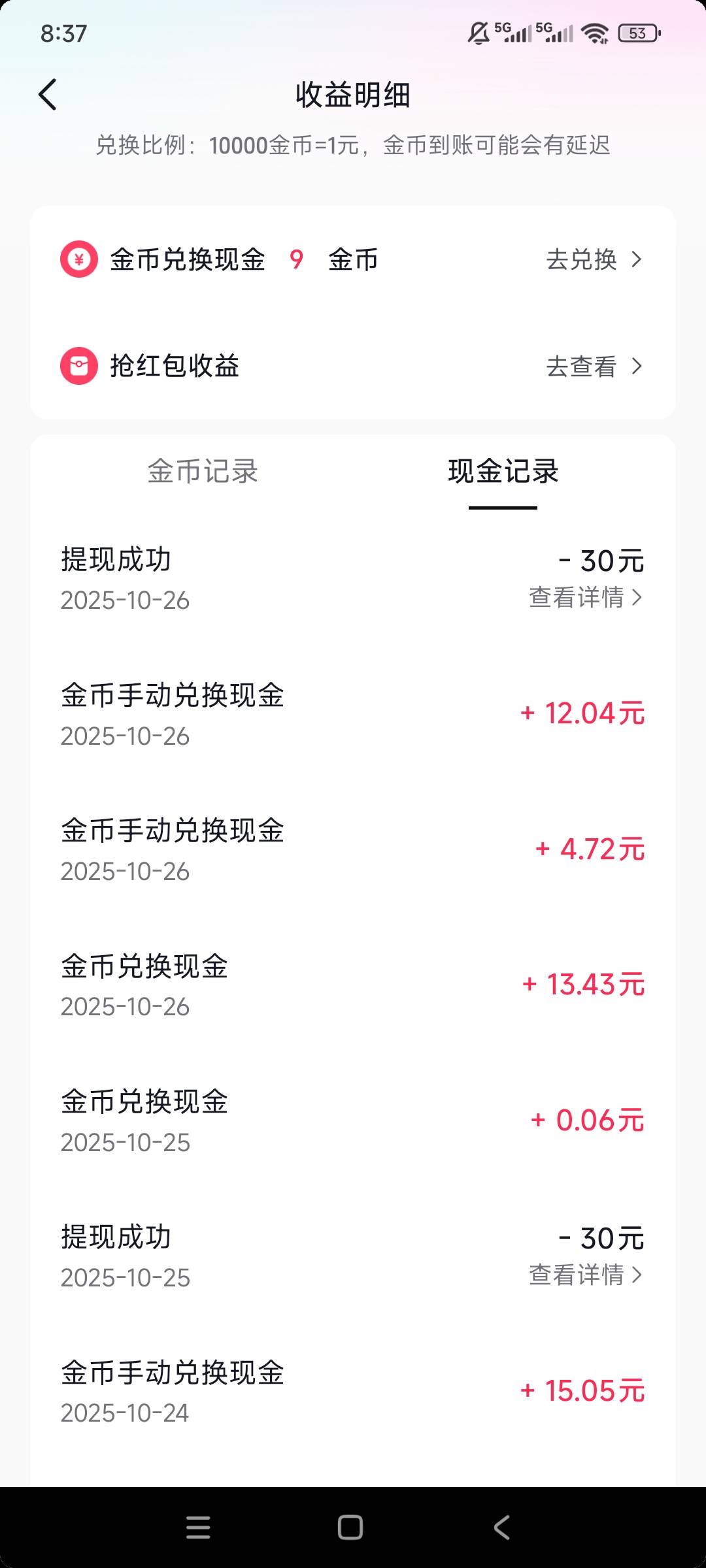Open recent apps from navigation bar
Viewport: 706px width, 1568px height.
[198, 1527]
